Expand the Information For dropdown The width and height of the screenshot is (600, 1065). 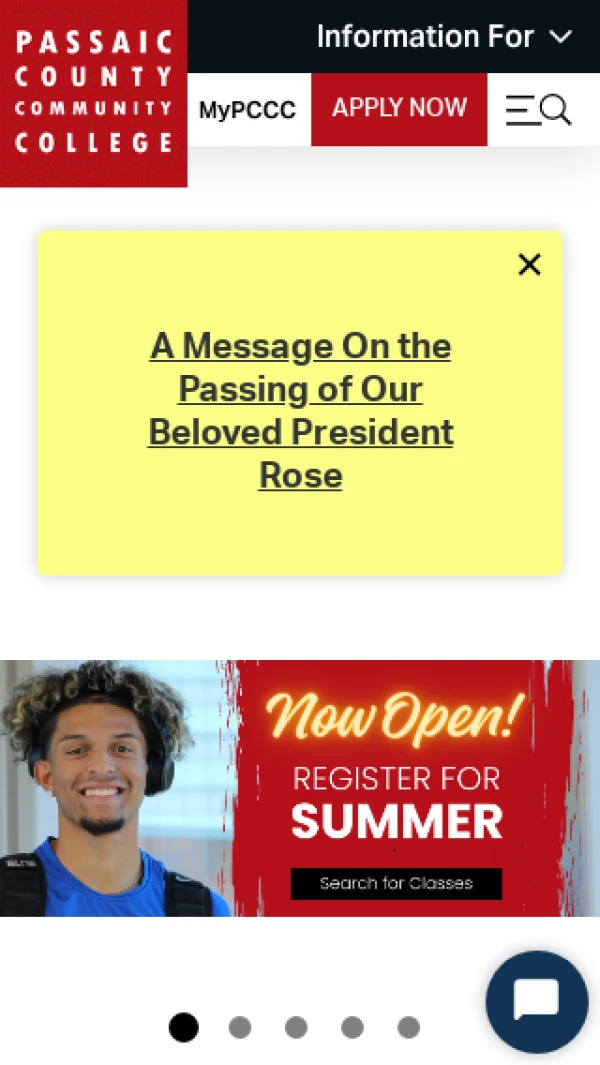tap(443, 37)
